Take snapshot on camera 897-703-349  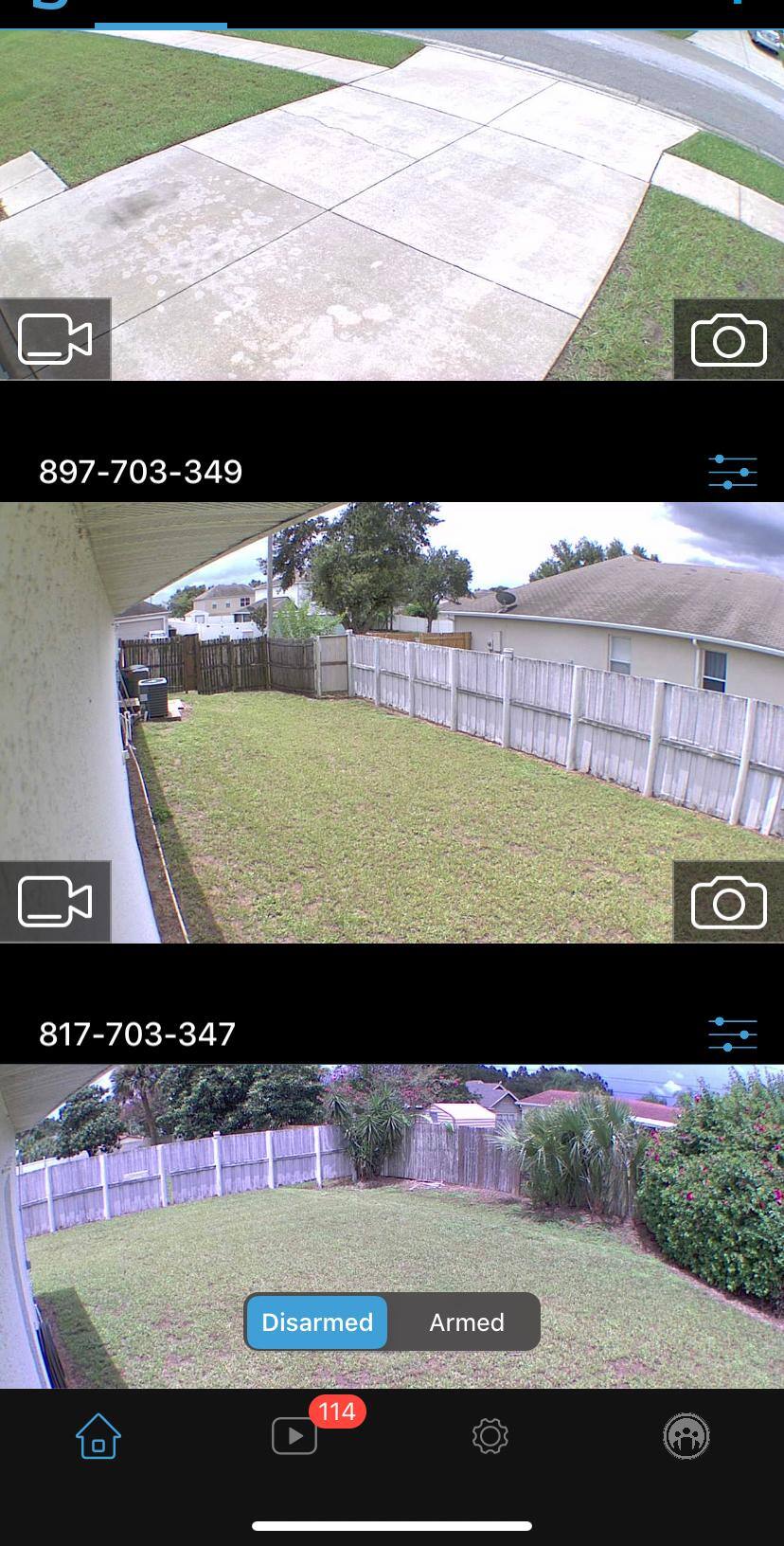[728, 902]
